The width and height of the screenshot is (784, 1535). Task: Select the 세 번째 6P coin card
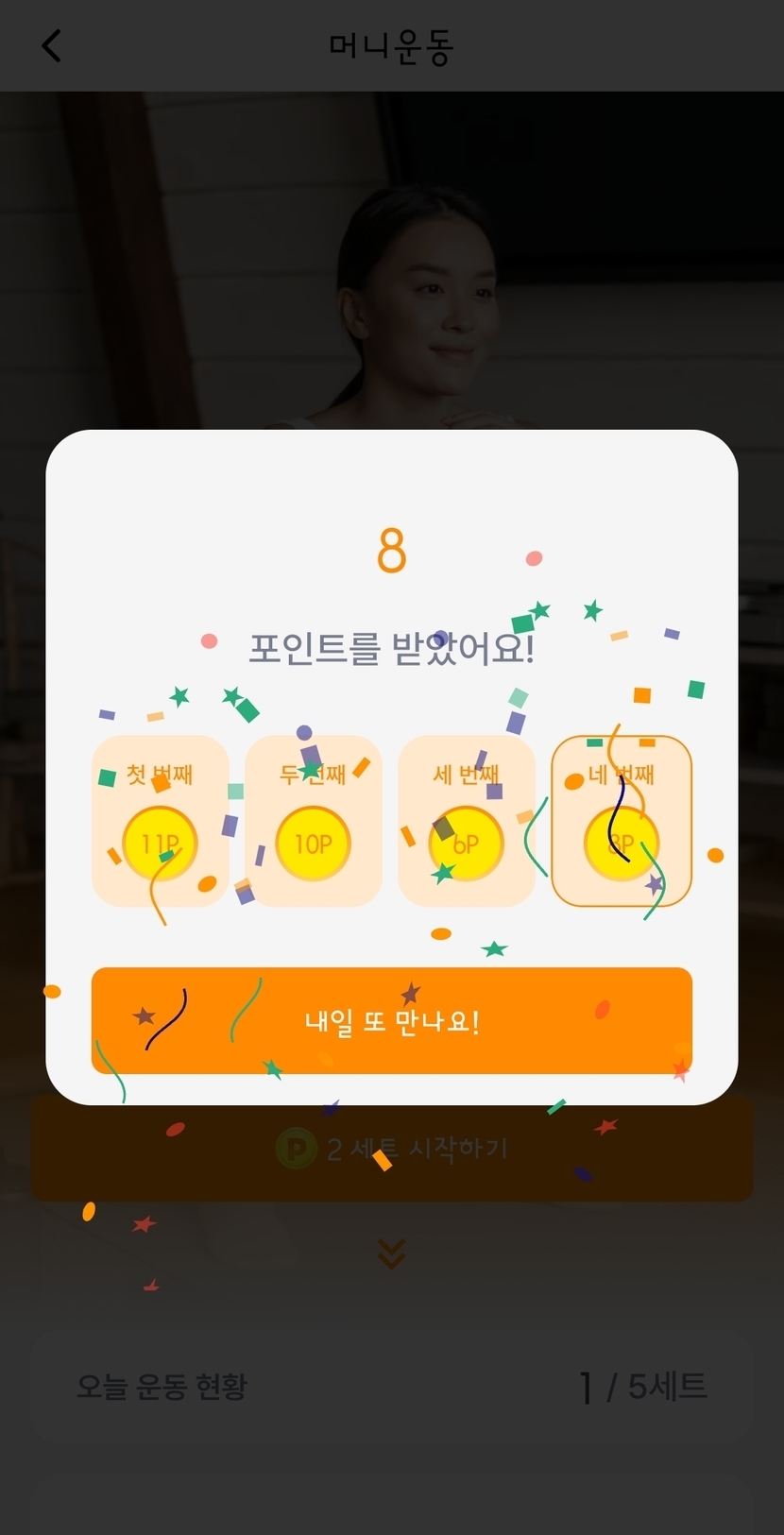(x=466, y=821)
